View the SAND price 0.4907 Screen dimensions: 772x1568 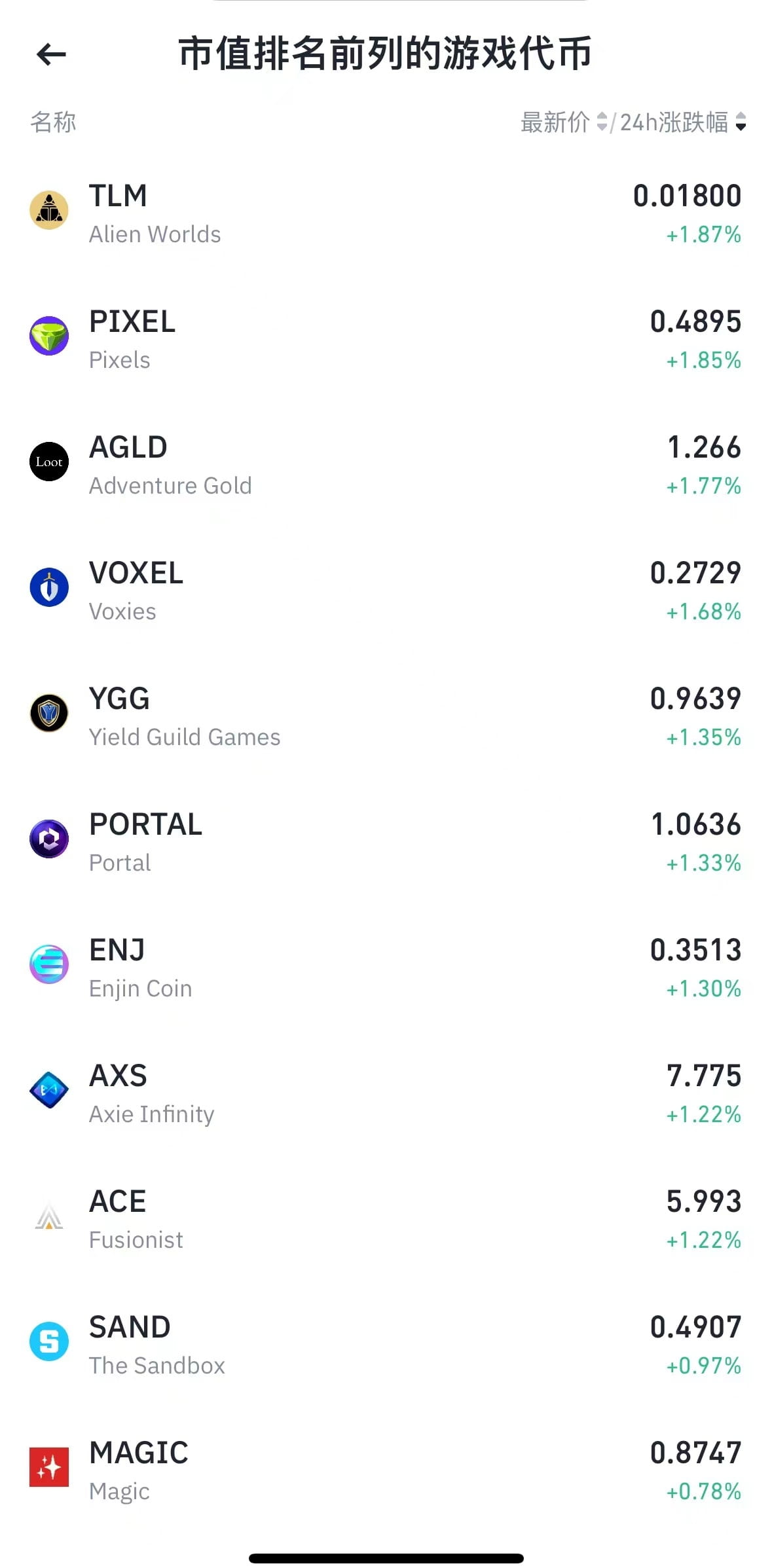(x=696, y=1326)
